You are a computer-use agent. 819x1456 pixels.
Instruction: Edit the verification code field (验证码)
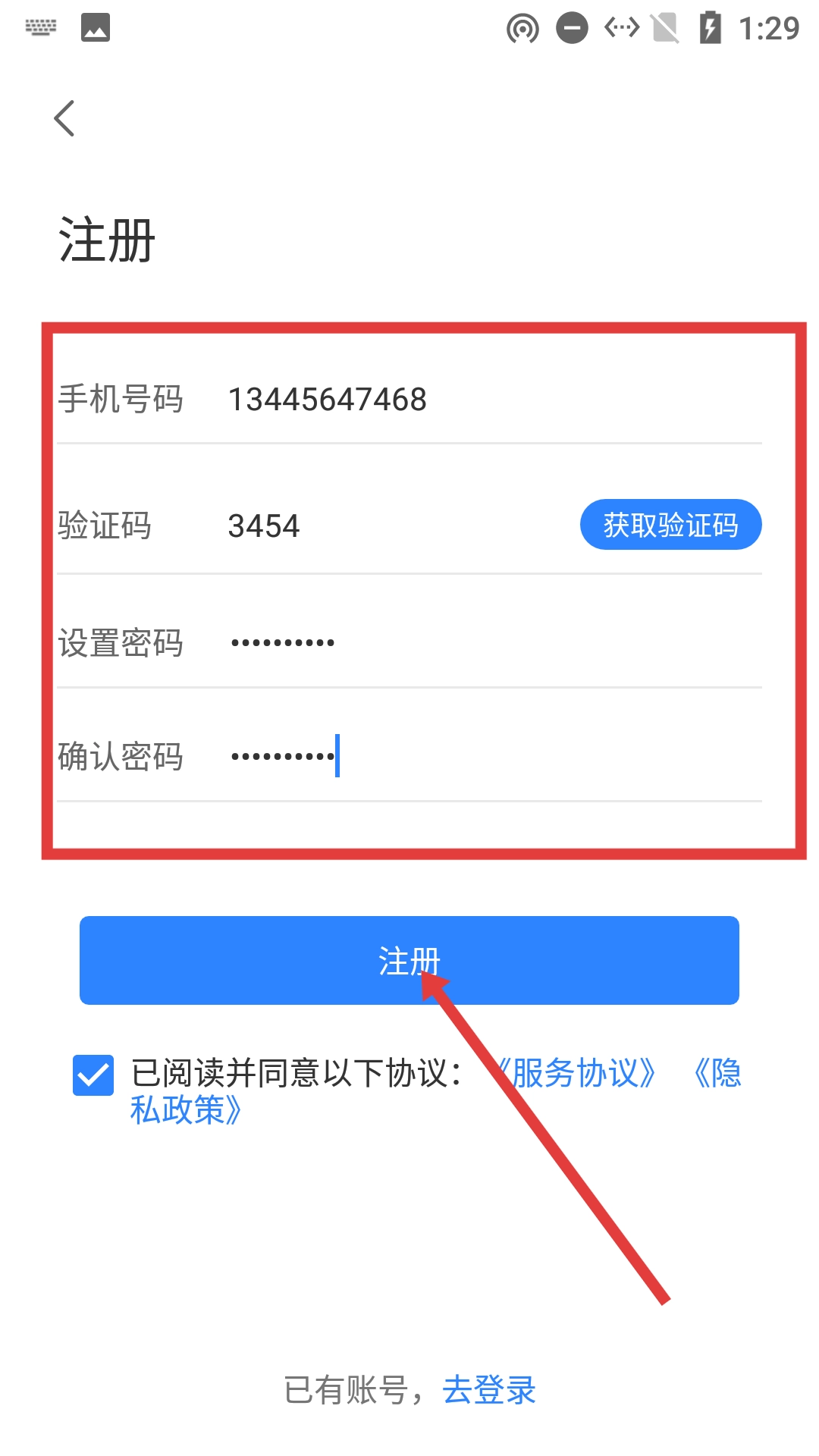point(394,526)
